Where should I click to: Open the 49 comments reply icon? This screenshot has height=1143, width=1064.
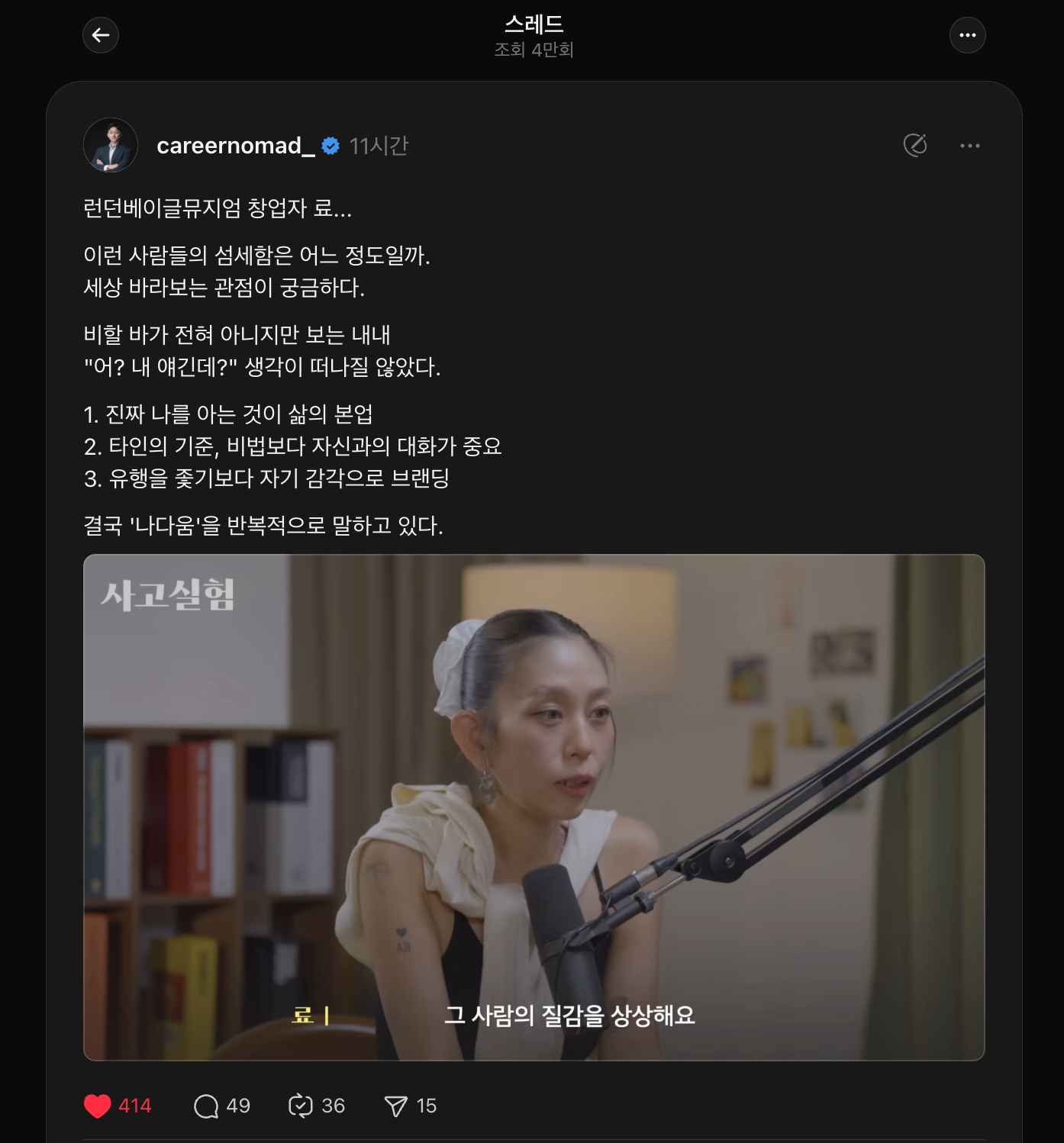(206, 1106)
